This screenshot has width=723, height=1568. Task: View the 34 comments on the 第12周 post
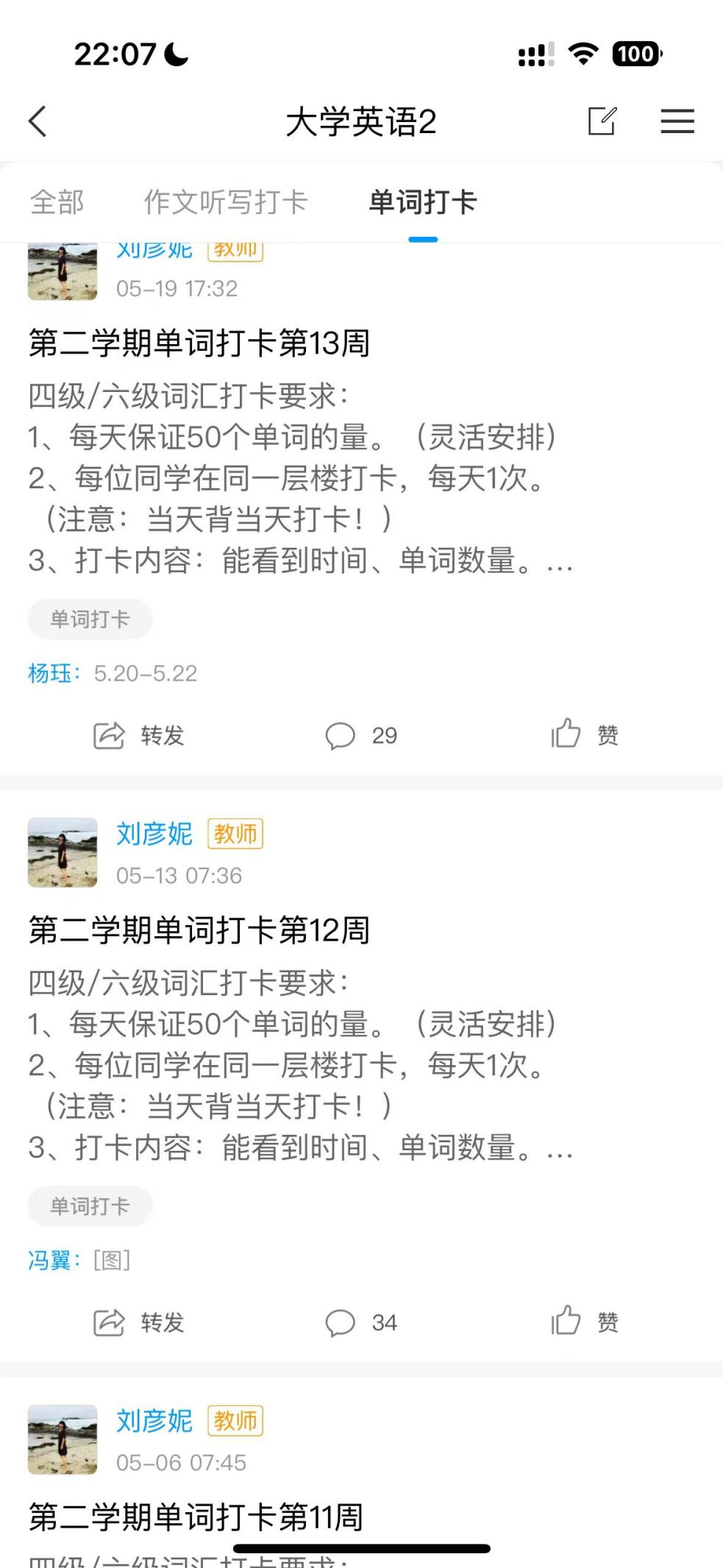pos(361,1322)
